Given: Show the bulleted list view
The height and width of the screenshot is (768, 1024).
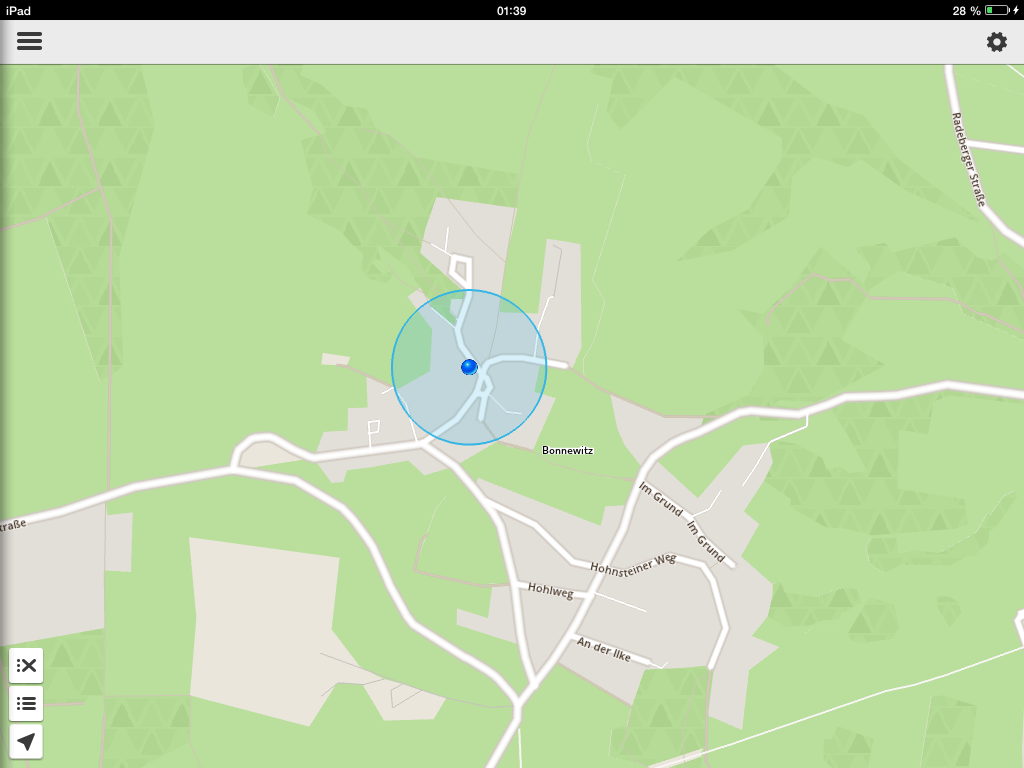Looking at the screenshot, I should [26, 703].
